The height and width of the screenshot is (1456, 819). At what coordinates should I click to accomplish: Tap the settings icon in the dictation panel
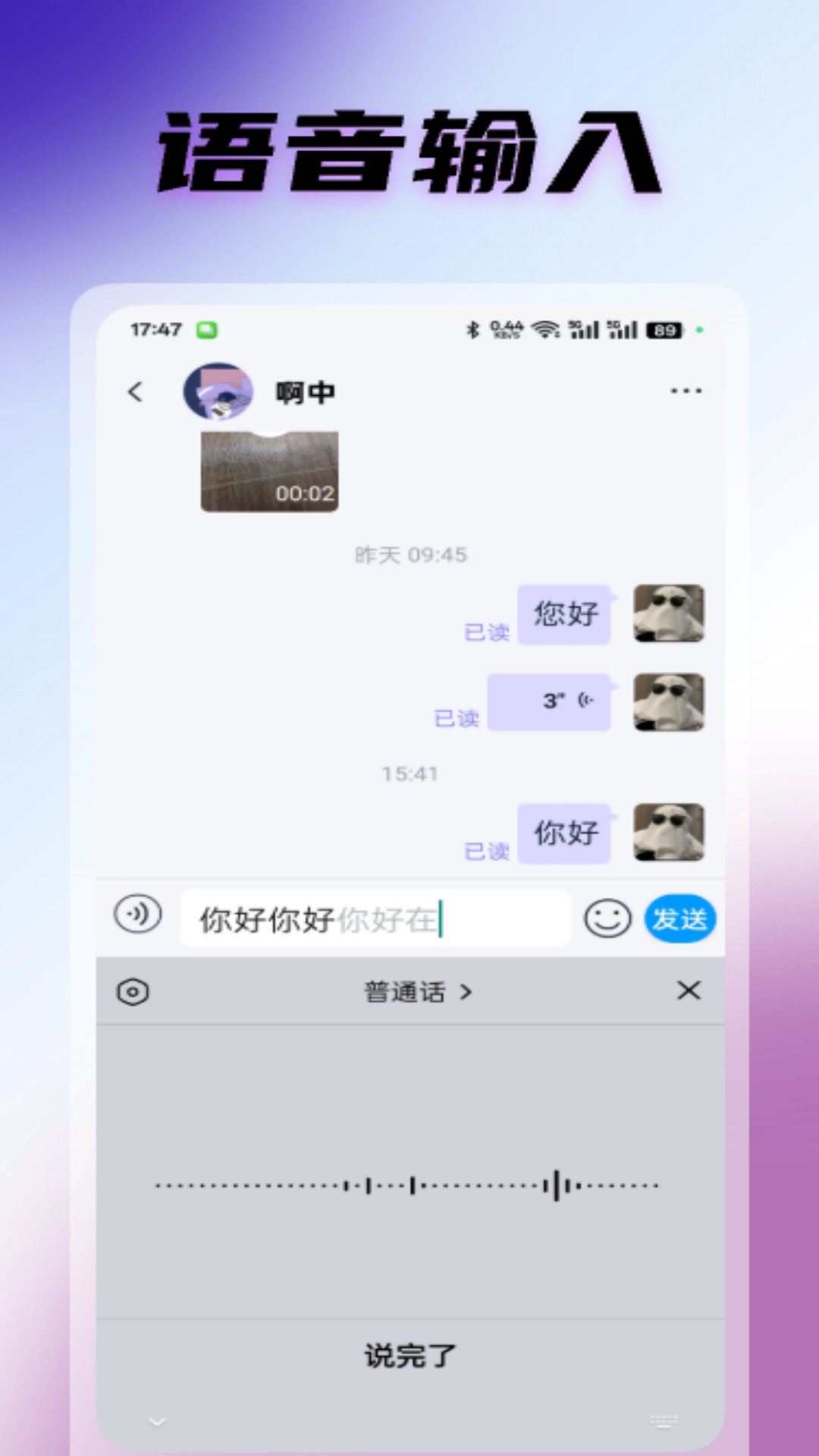click(133, 991)
